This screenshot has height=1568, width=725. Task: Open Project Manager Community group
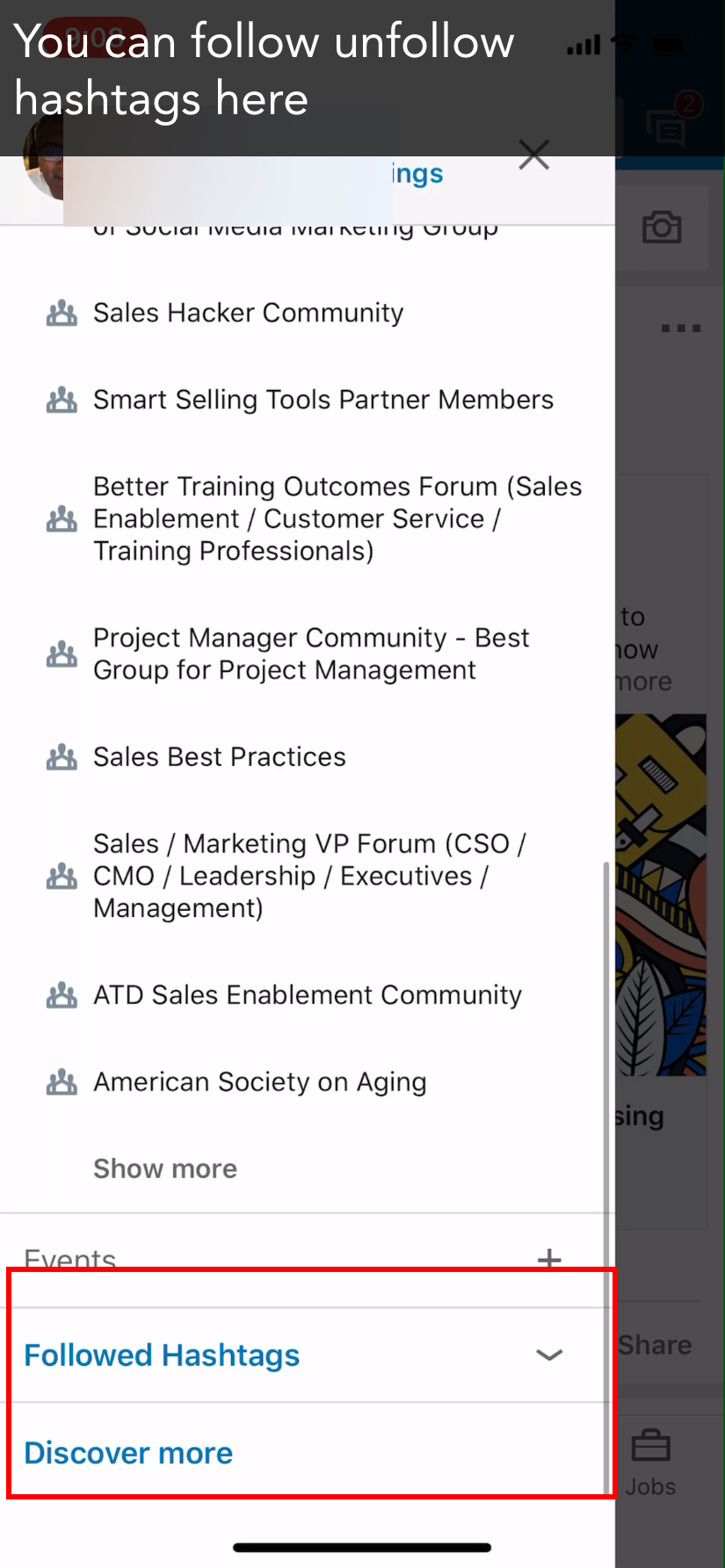[x=310, y=654]
